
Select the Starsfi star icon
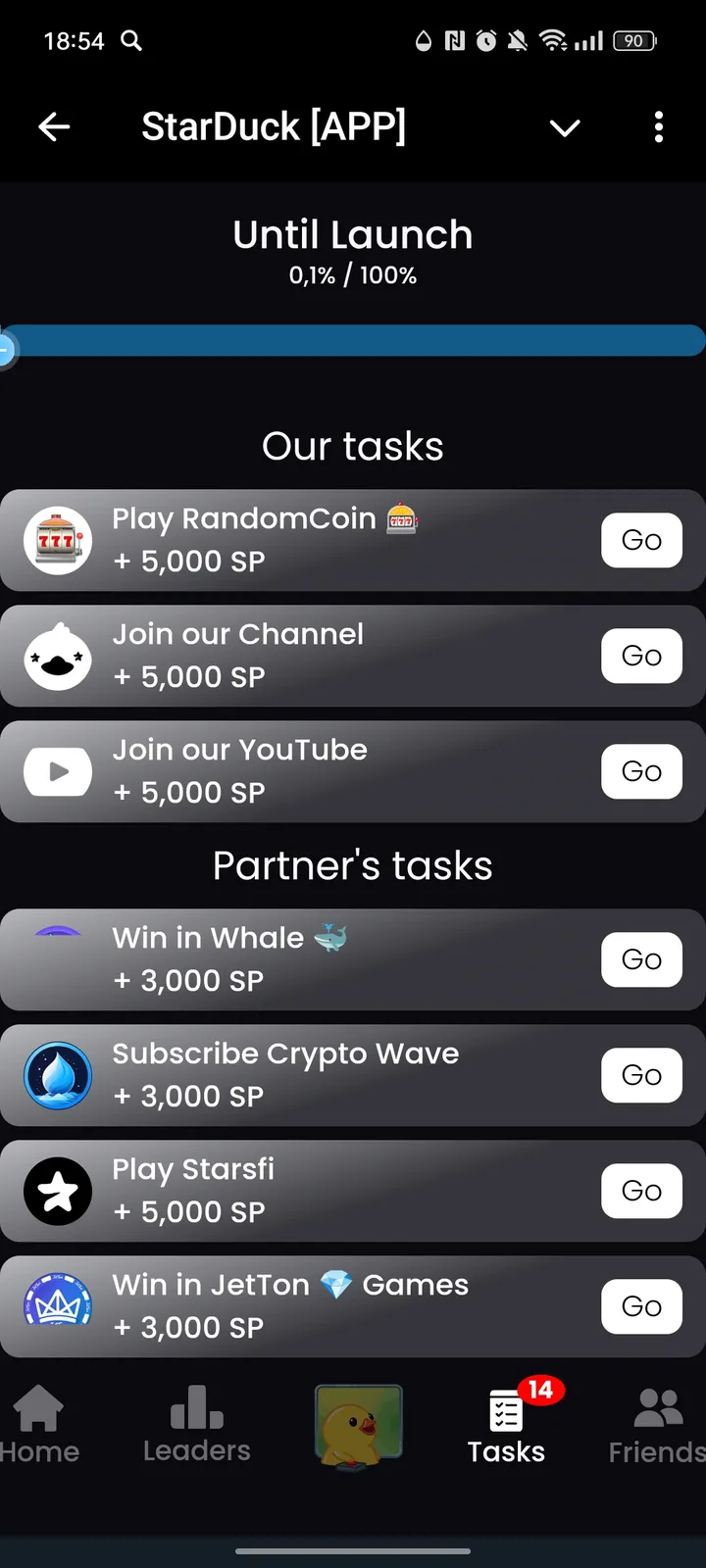(x=58, y=1191)
